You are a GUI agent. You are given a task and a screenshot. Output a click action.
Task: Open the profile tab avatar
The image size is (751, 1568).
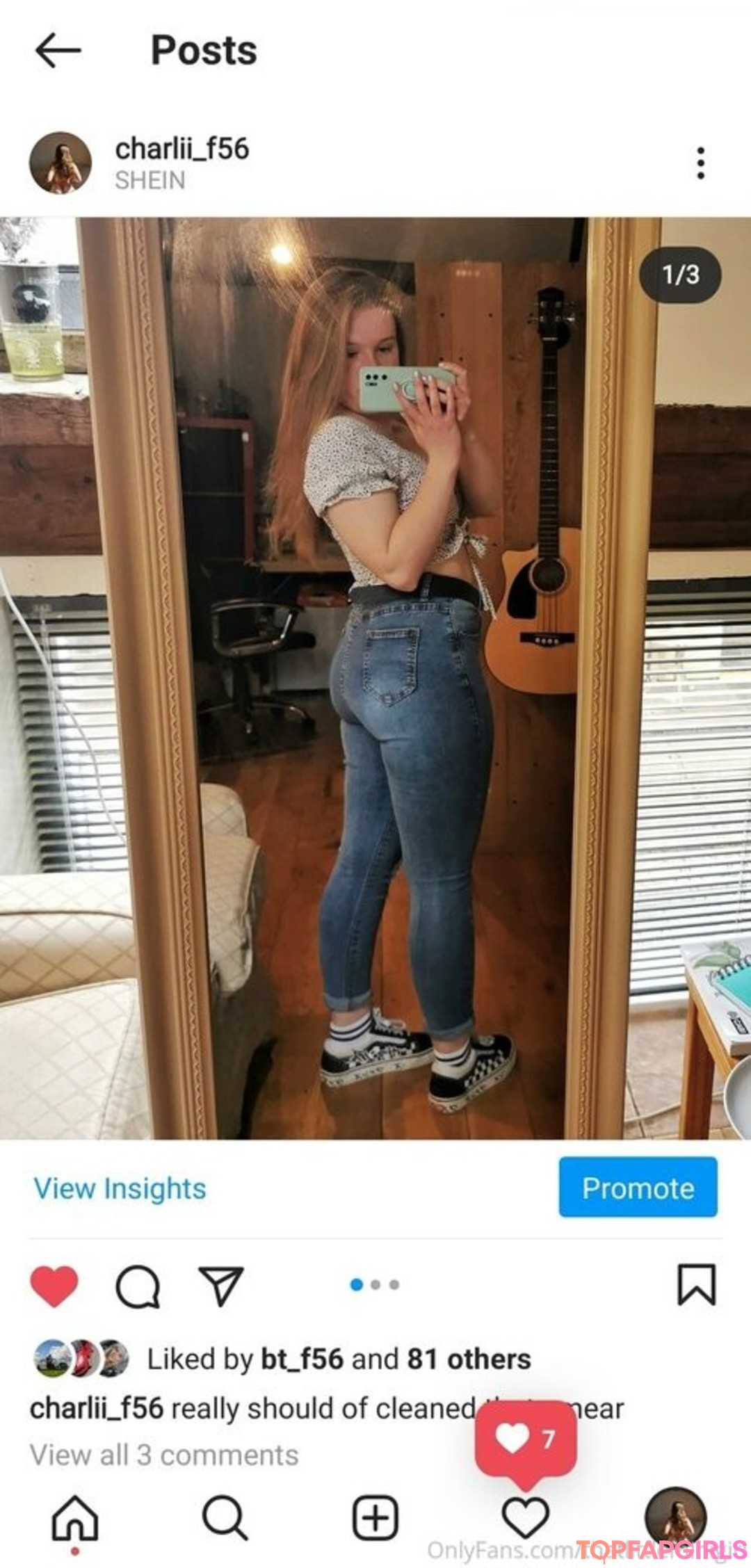coord(675,1517)
